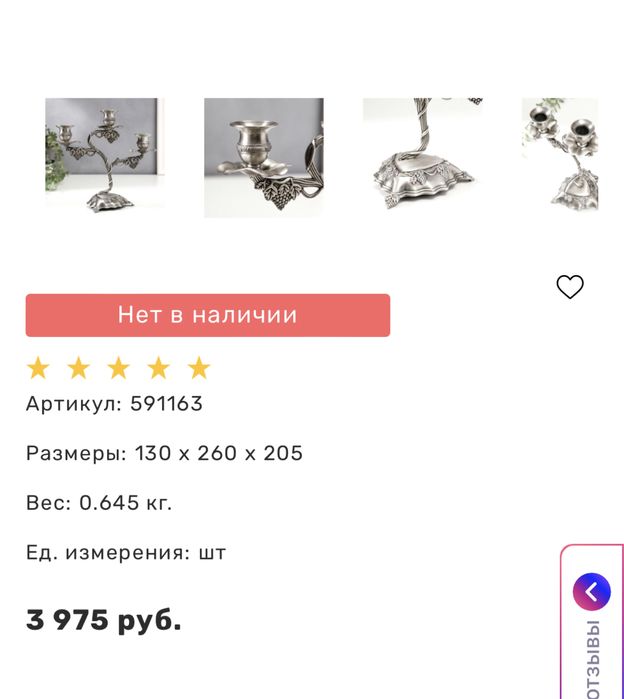The height and width of the screenshot is (699, 624).
Task: Open the first candelabra full-view thumbnail
Action: click(x=105, y=157)
